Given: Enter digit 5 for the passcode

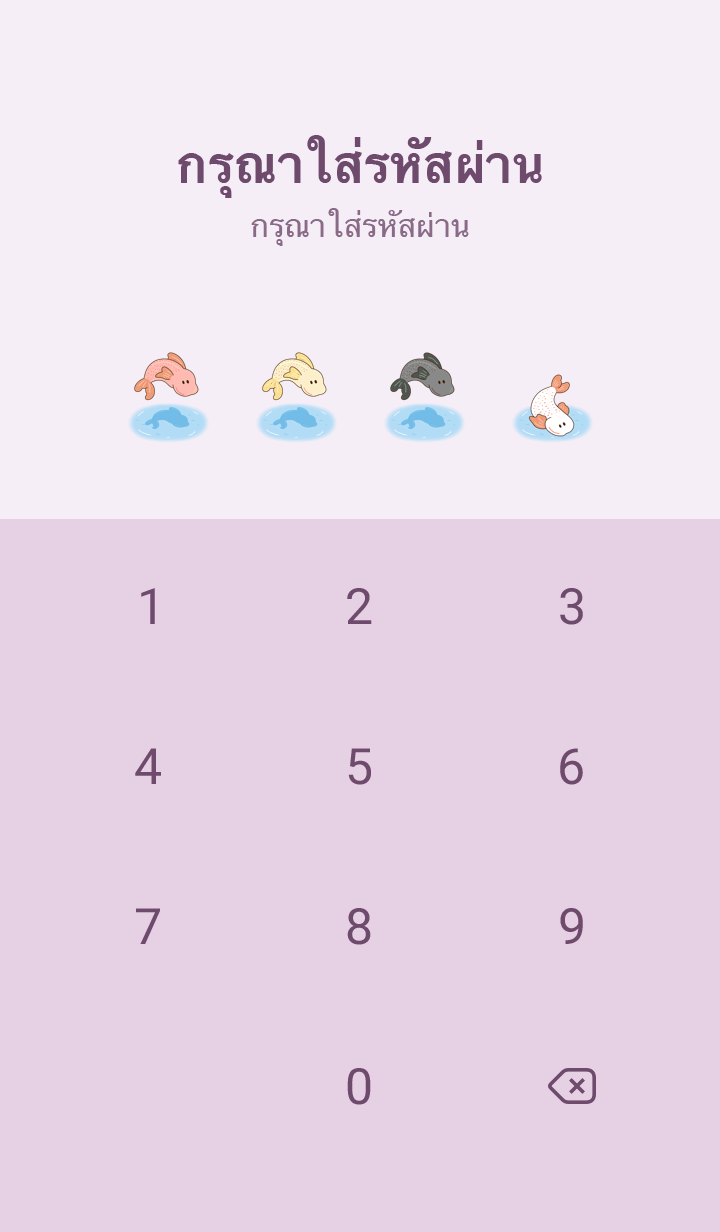Looking at the screenshot, I should click(359, 767).
